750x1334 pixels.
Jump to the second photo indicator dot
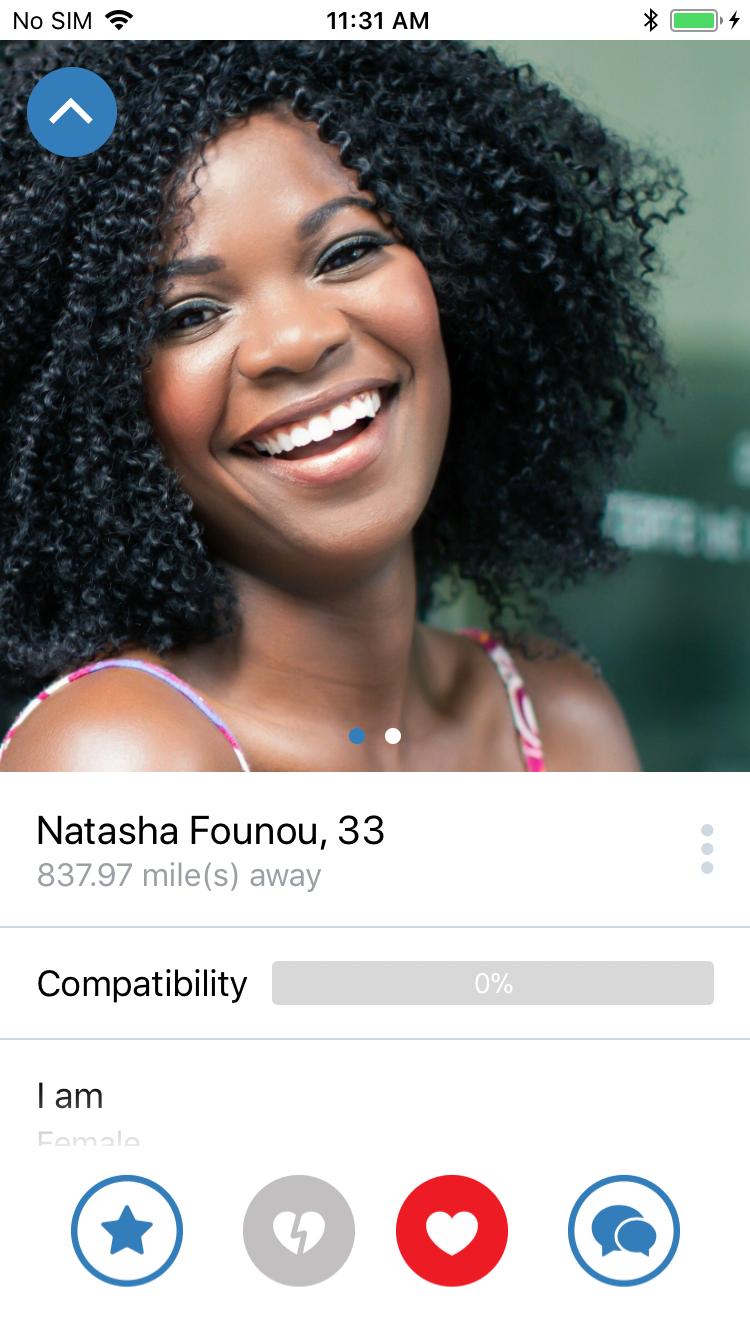click(393, 736)
